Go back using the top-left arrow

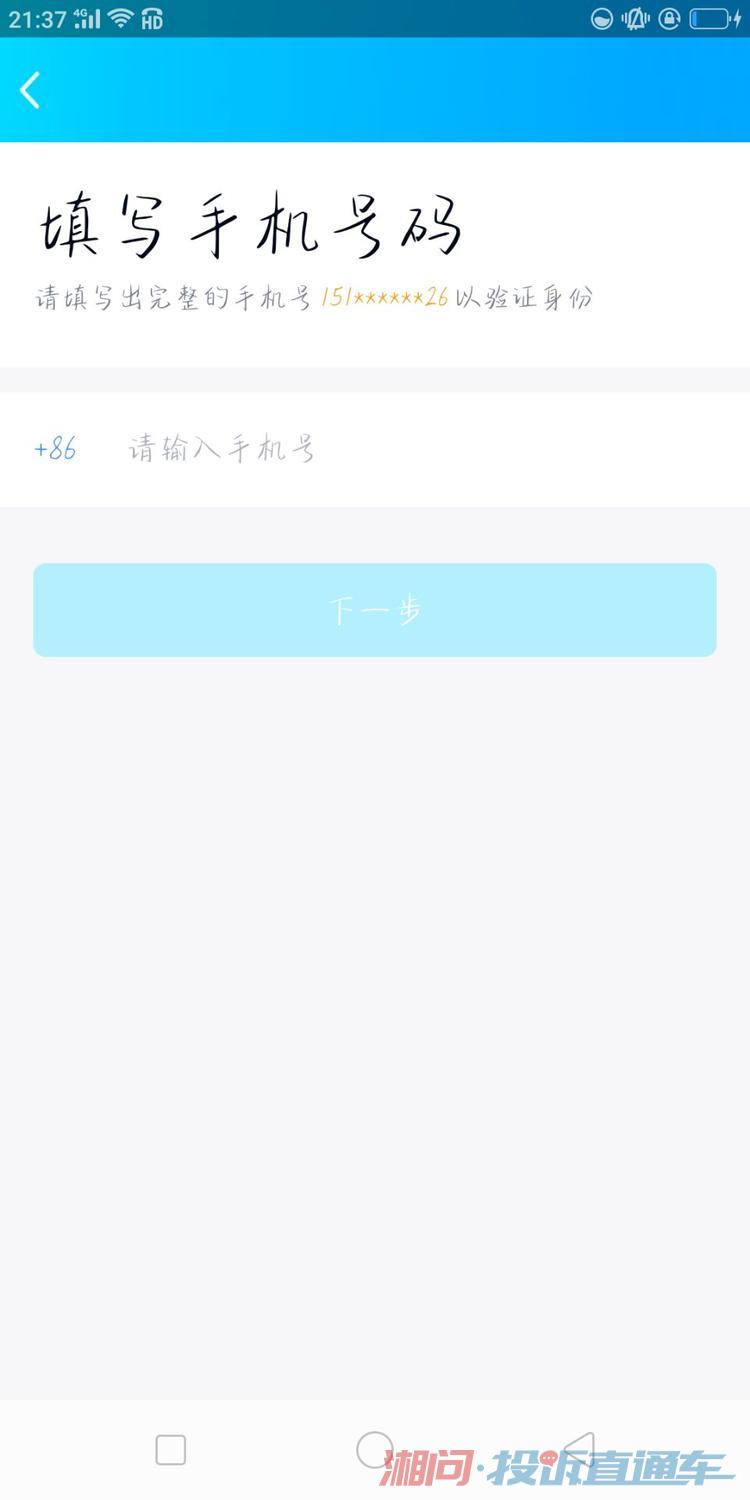pos(30,90)
